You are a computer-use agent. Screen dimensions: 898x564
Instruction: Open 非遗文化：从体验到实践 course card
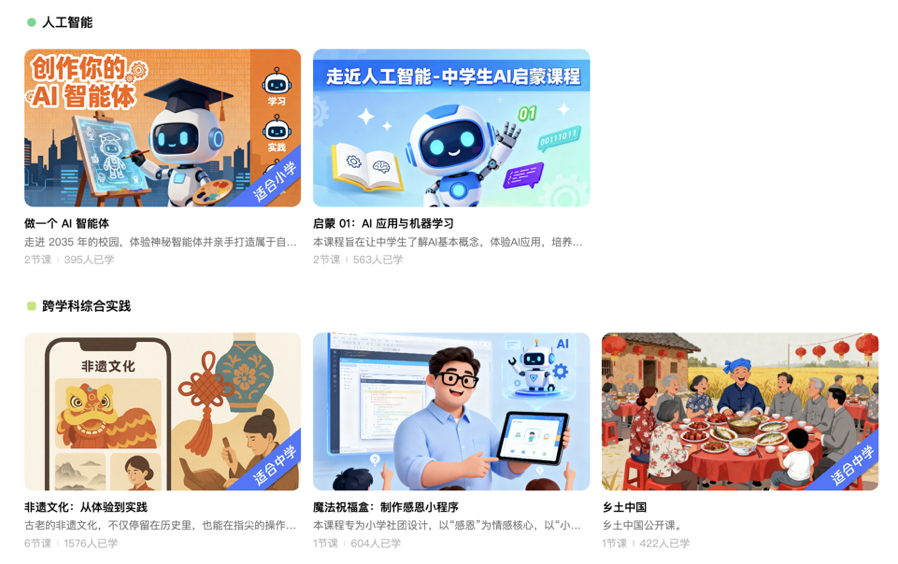(162, 411)
